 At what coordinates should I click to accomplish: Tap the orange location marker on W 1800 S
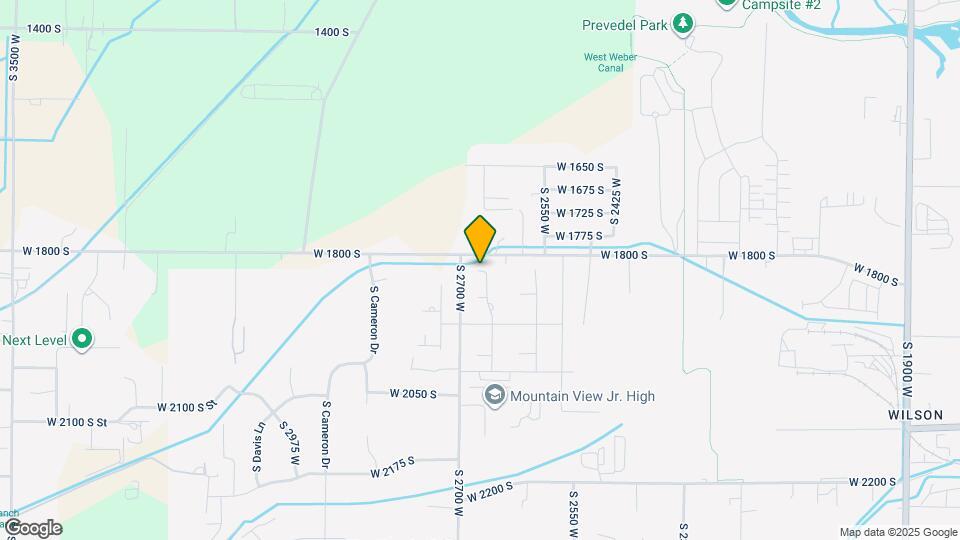coord(481,239)
